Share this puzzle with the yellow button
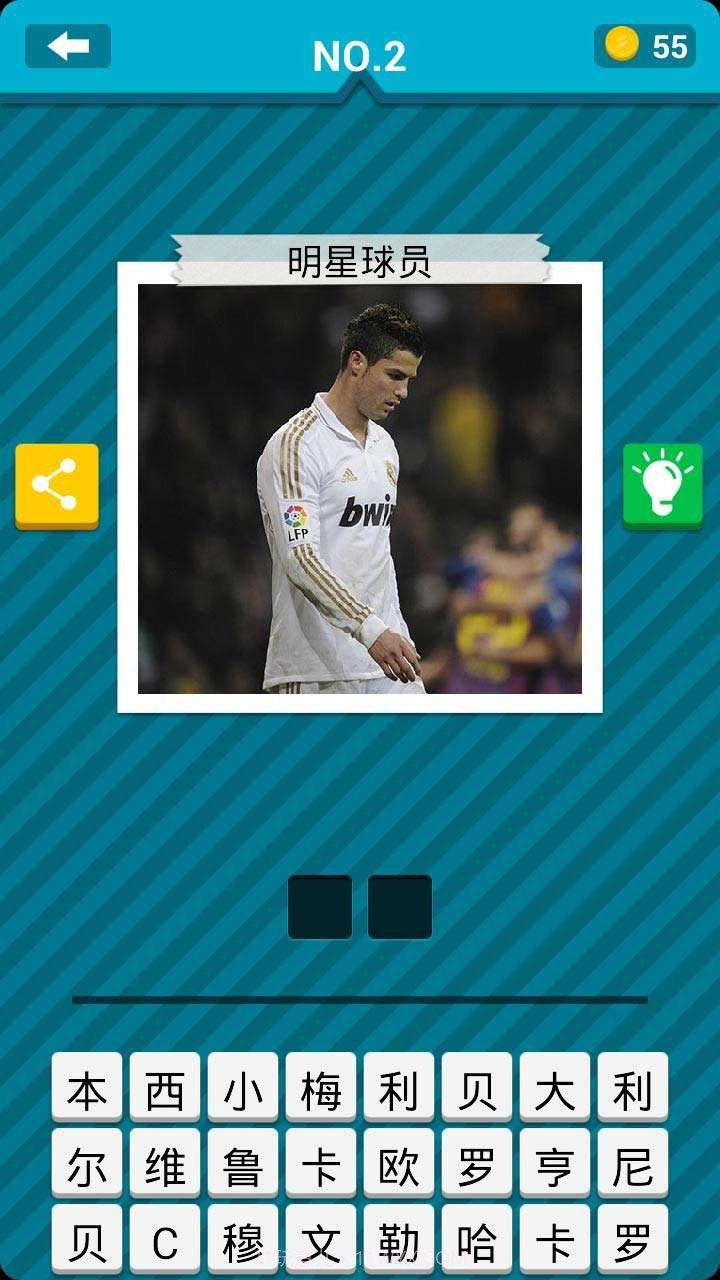The width and height of the screenshot is (720, 1280). [56, 485]
